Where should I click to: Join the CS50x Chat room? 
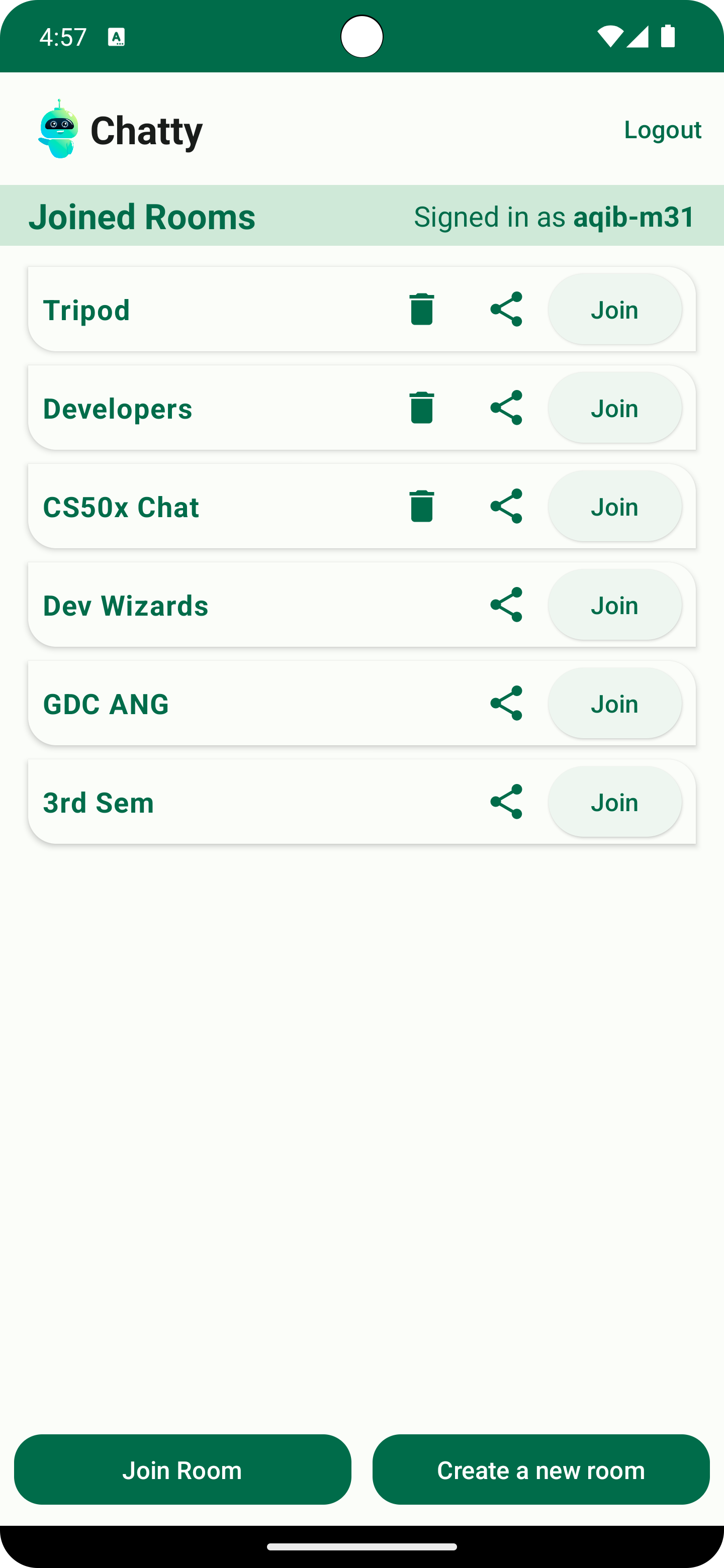(x=614, y=507)
